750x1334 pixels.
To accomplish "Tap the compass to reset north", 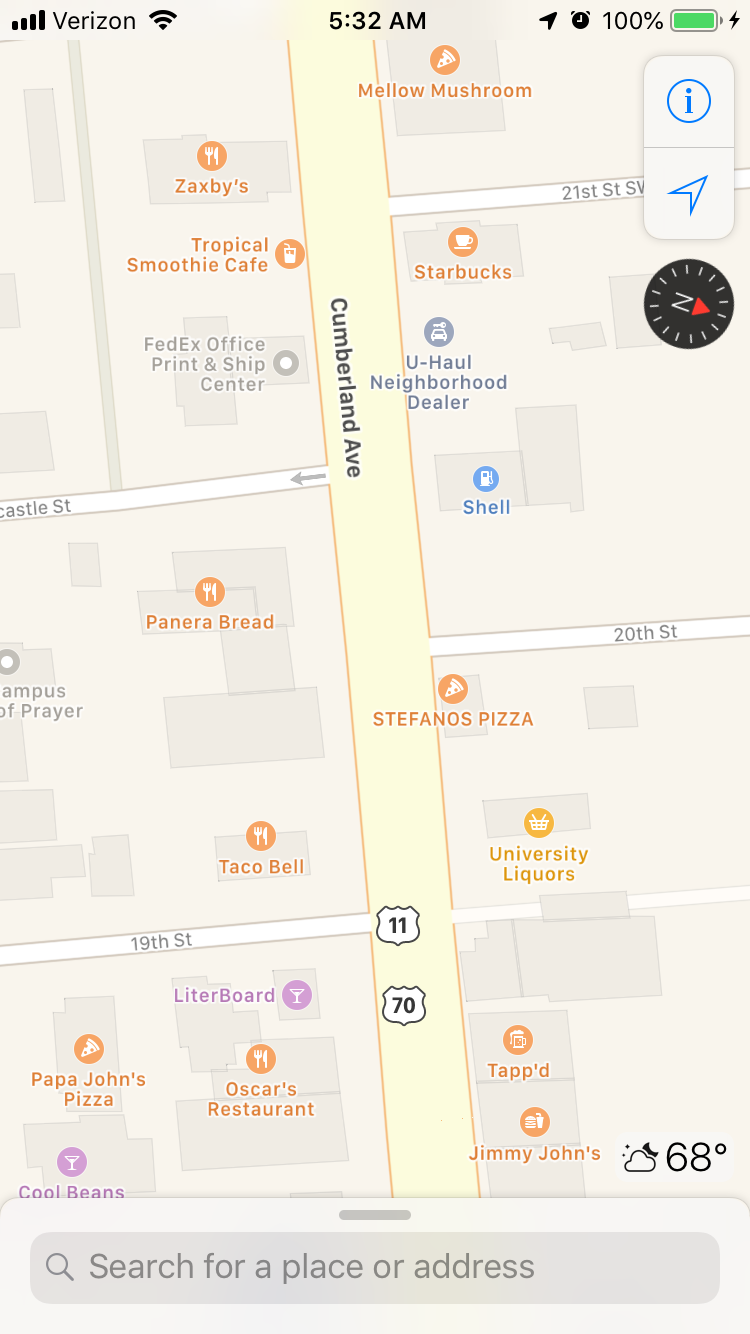I will coord(689,304).
